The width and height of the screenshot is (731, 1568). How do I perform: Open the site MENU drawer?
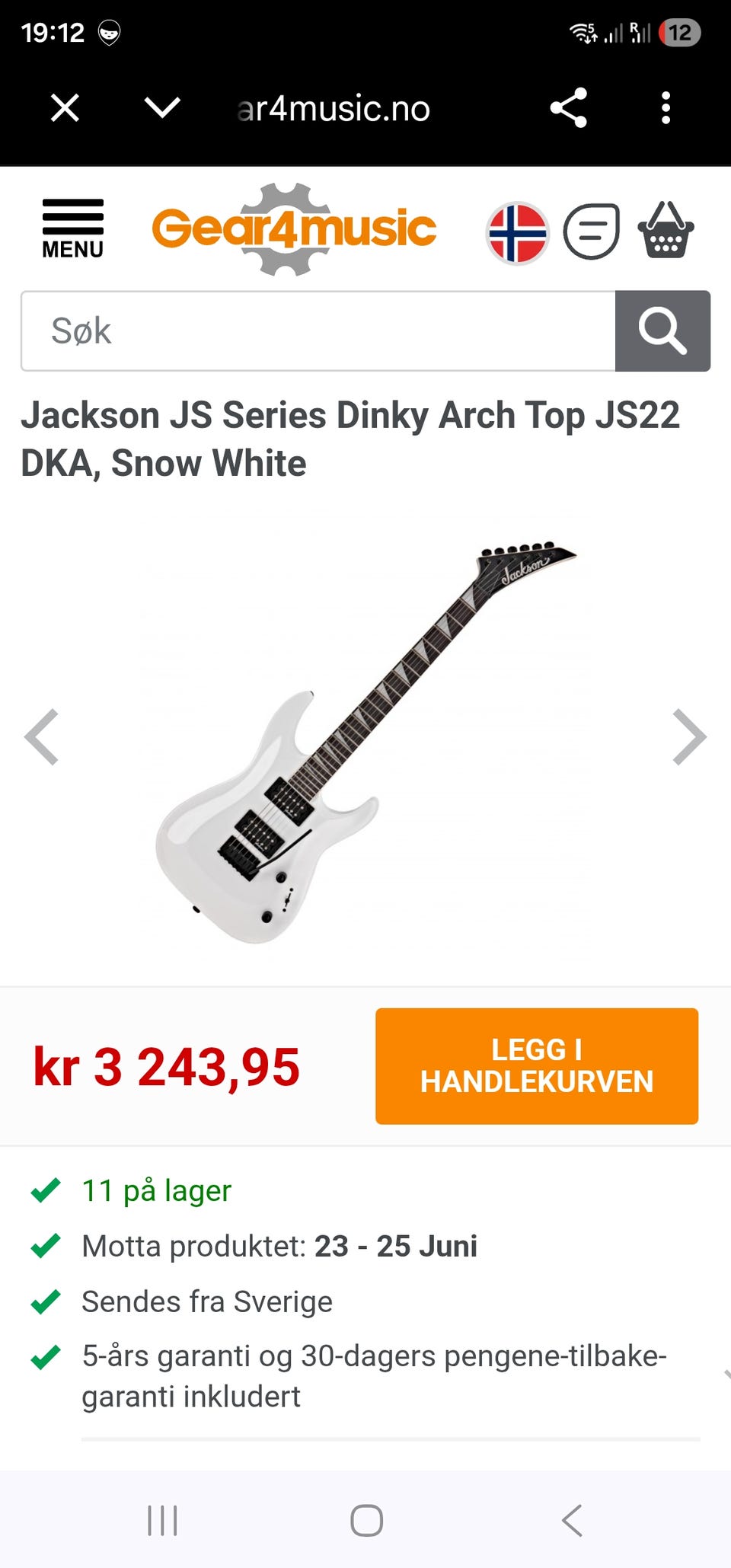72,228
